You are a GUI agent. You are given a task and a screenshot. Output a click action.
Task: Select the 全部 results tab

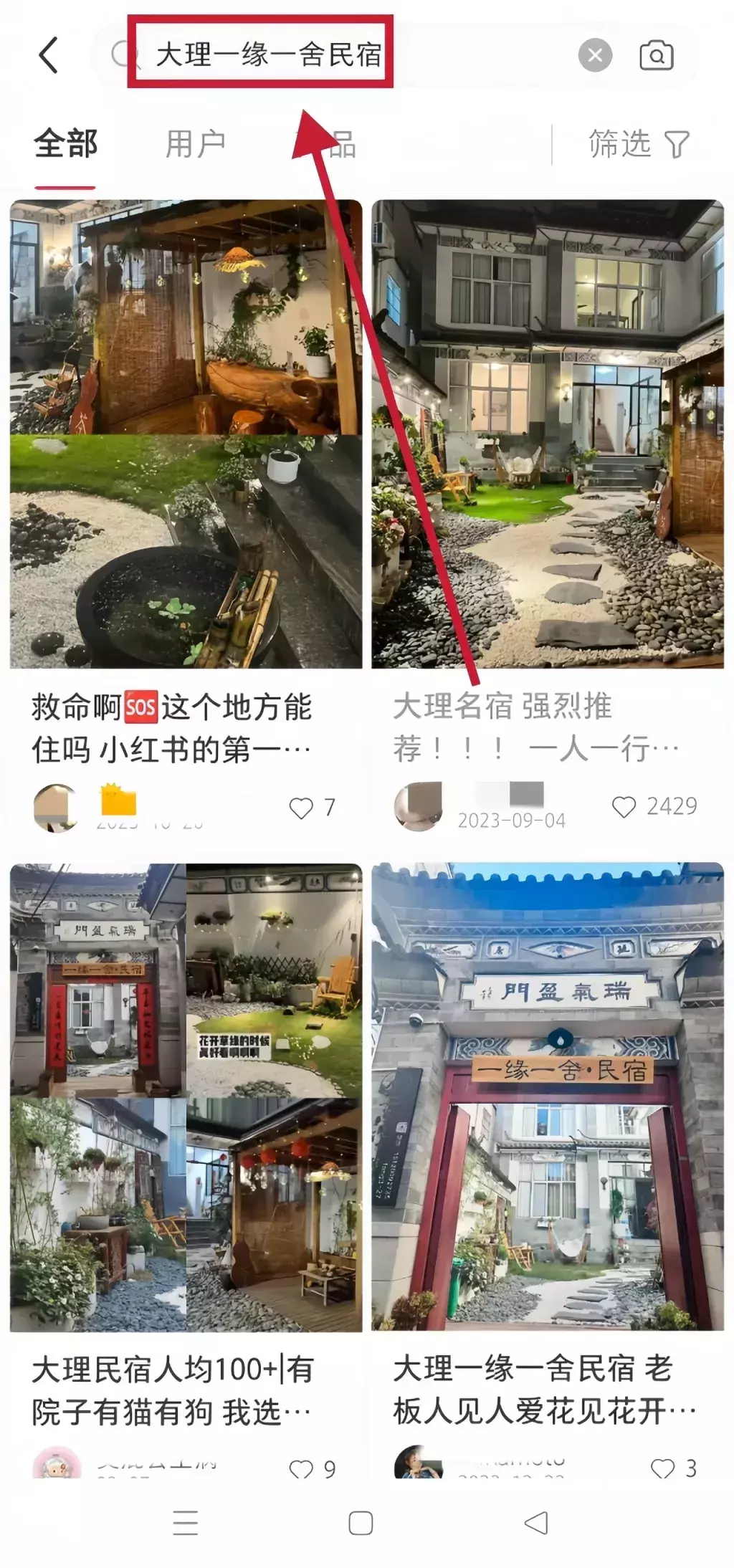point(65,143)
